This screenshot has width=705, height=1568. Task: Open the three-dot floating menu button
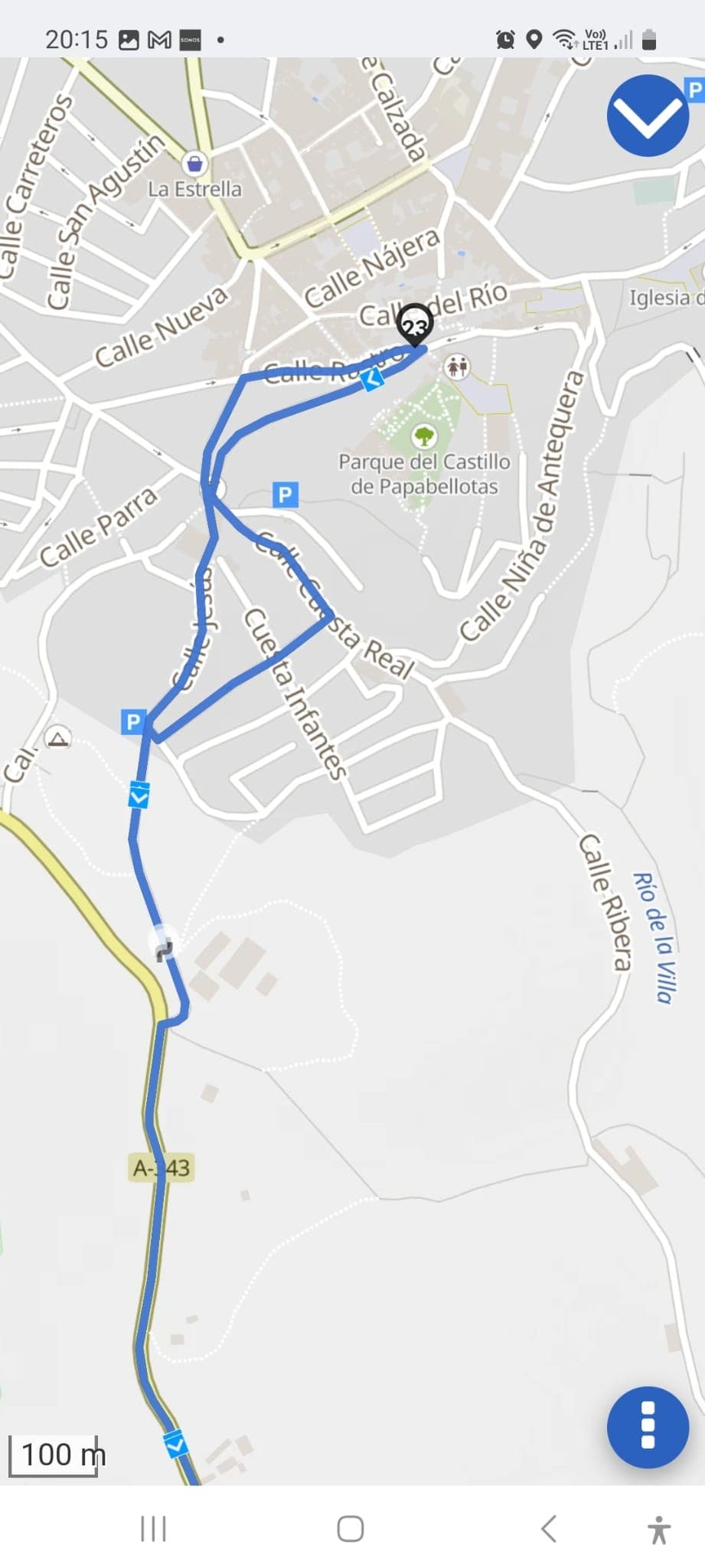(x=648, y=1427)
